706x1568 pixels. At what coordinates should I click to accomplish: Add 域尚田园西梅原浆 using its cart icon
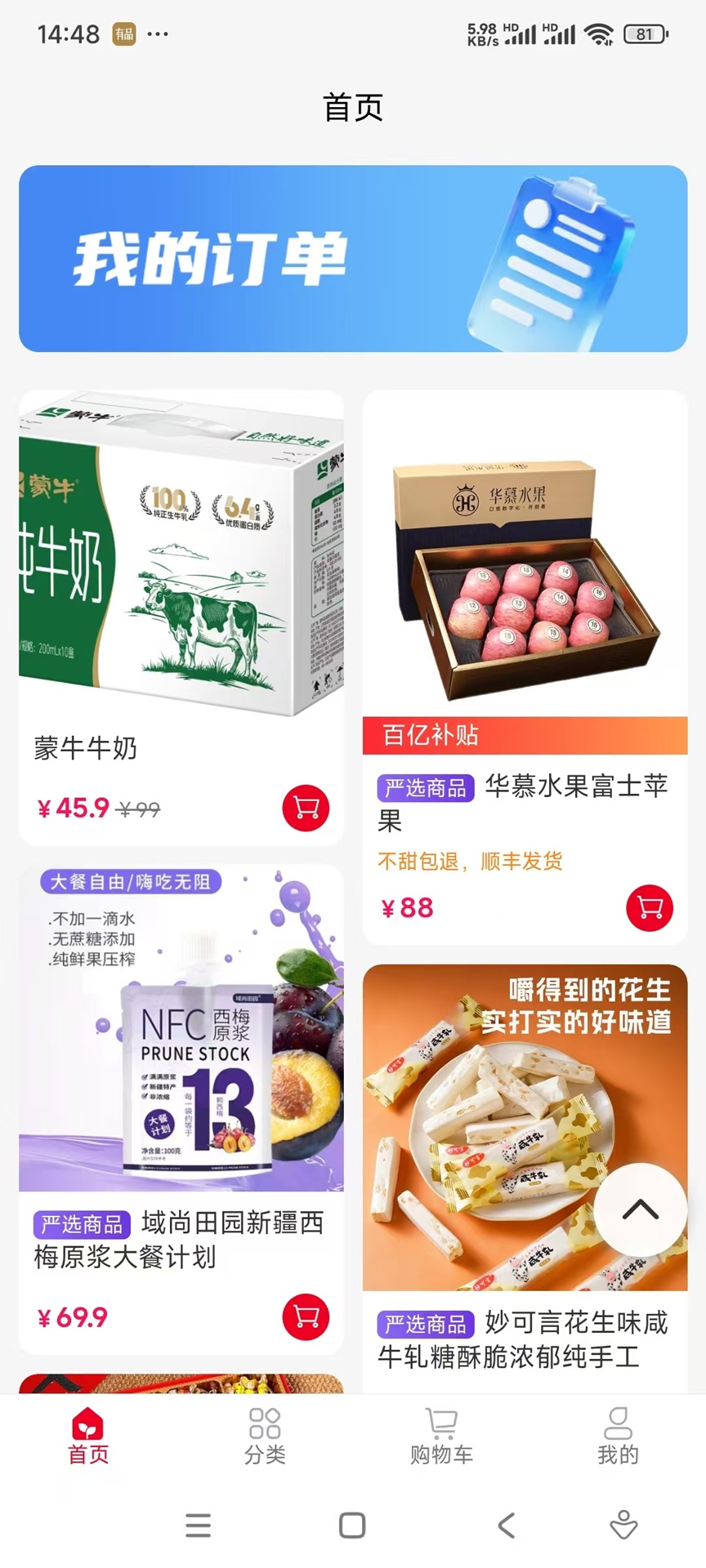tap(305, 1316)
